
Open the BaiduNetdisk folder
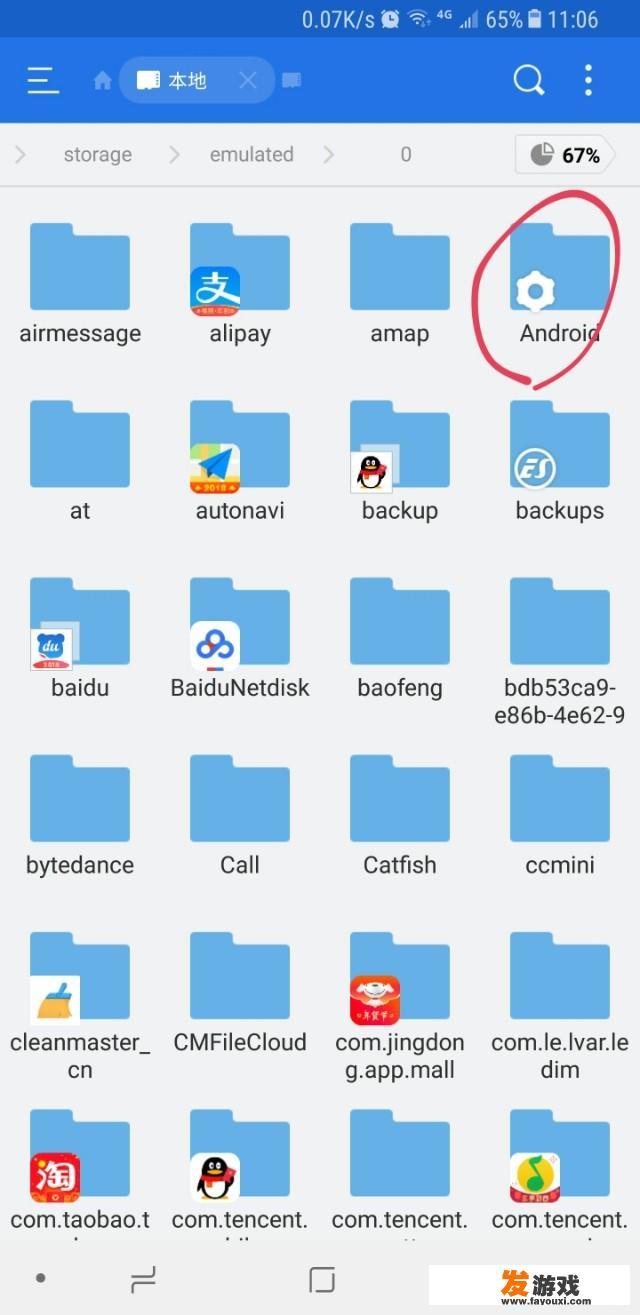click(240, 627)
